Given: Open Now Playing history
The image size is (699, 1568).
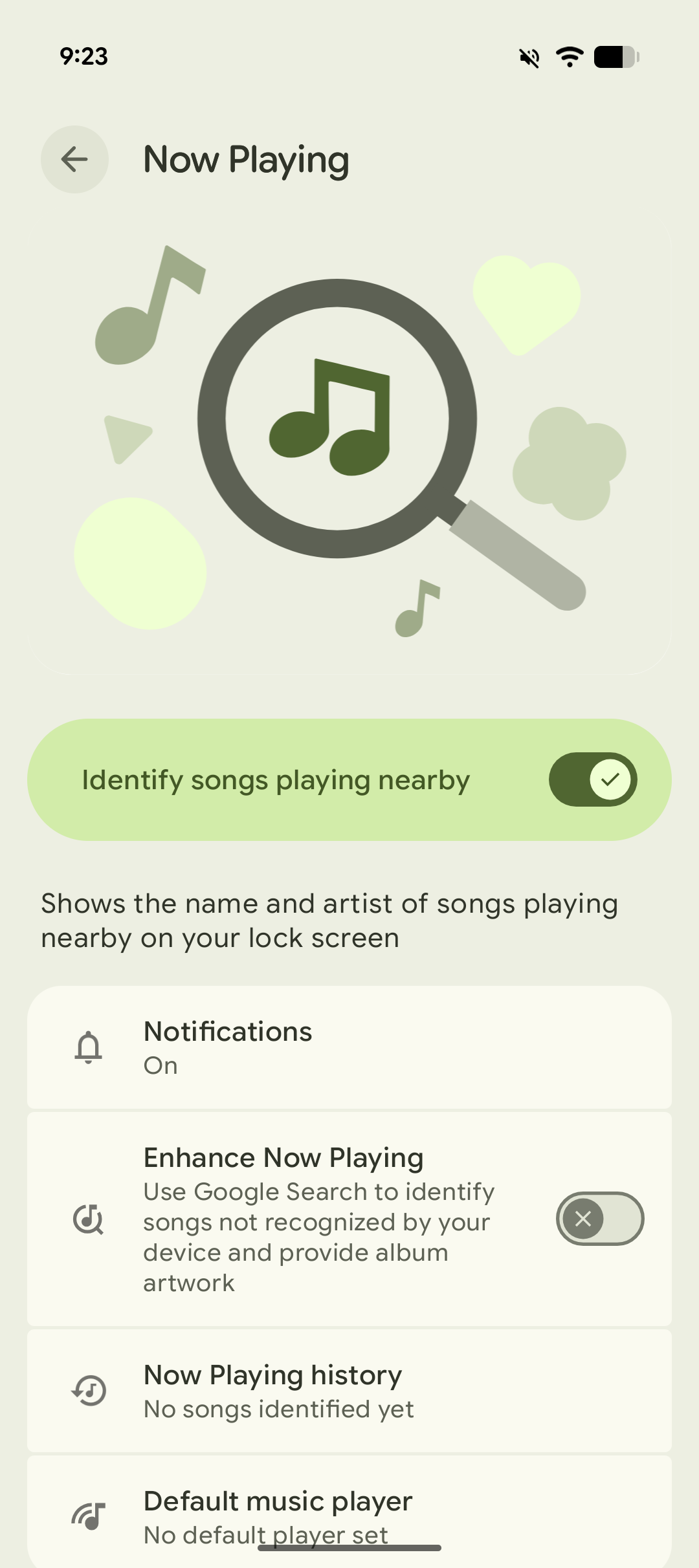Looking at the screenshot, I should coord(349,1391).
